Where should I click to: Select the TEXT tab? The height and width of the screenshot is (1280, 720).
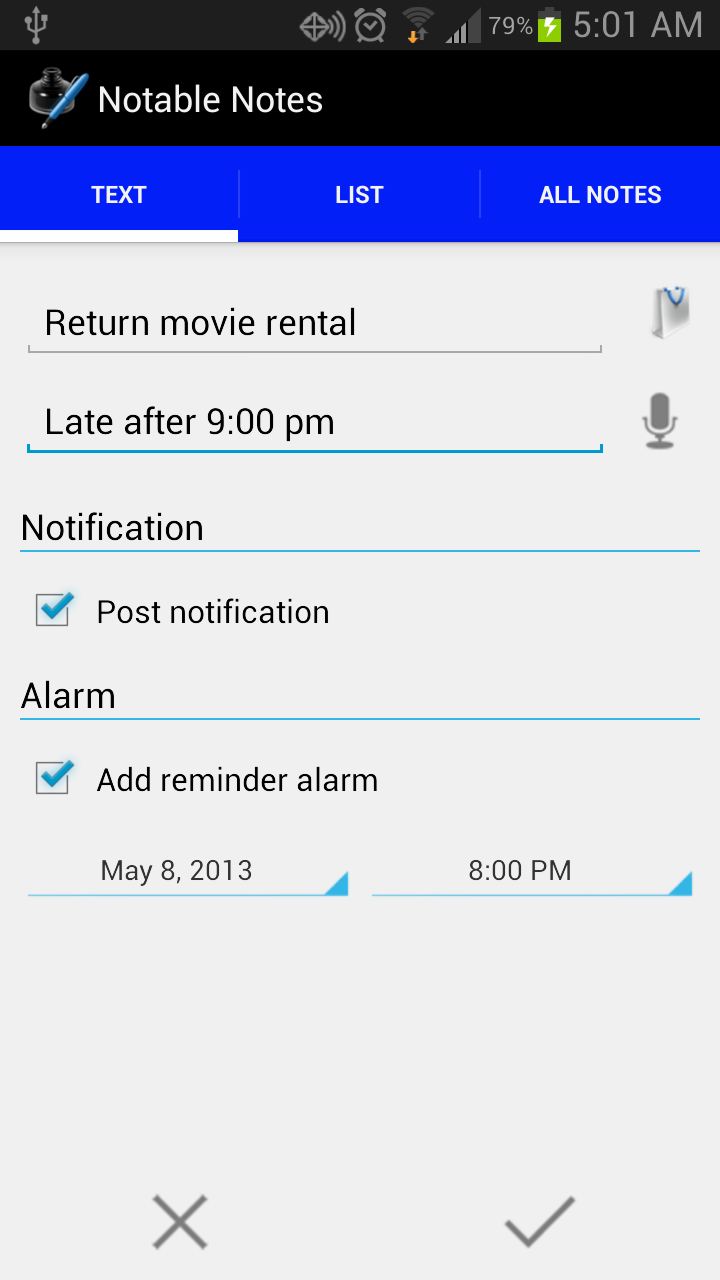coord(118,194)
